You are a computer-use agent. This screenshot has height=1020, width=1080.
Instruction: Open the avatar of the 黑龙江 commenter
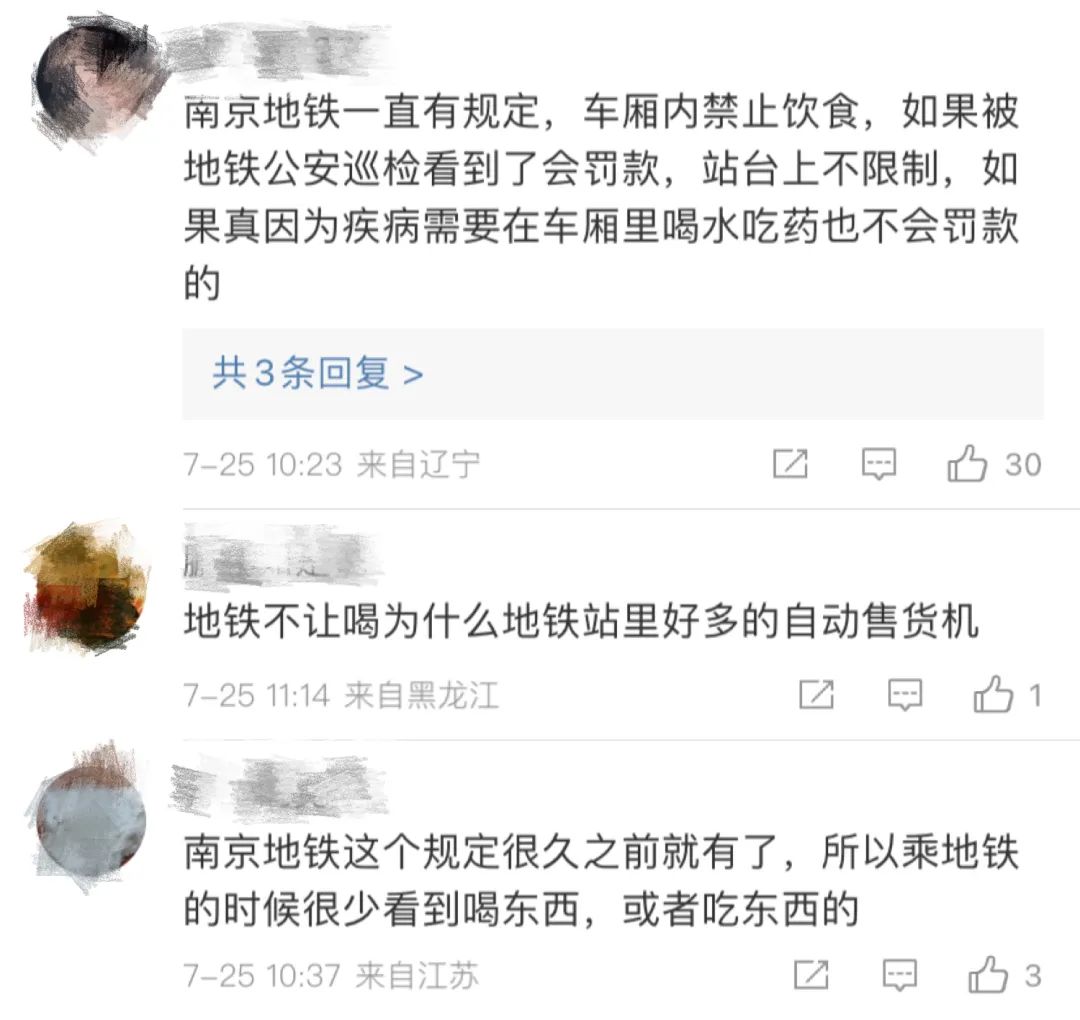click(86, 590)
